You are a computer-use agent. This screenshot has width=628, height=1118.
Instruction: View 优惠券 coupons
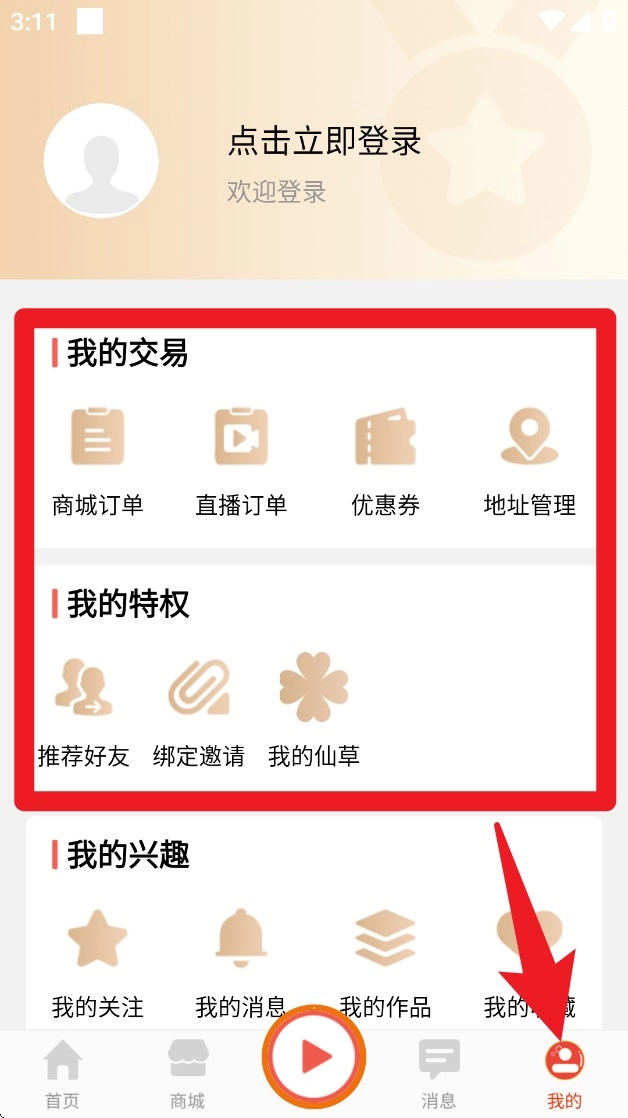385,461
